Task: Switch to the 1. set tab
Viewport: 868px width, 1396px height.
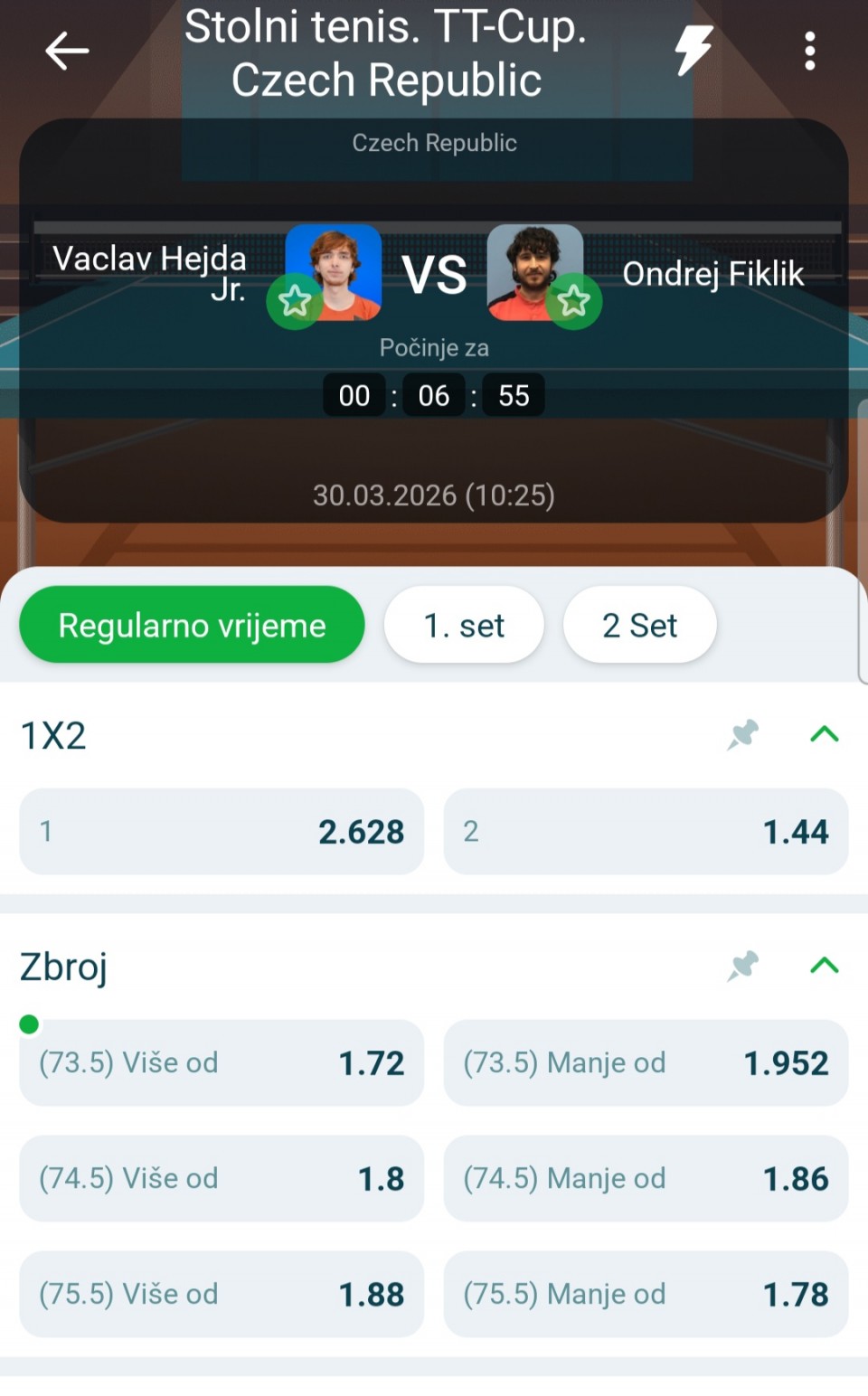Action: 464,625
